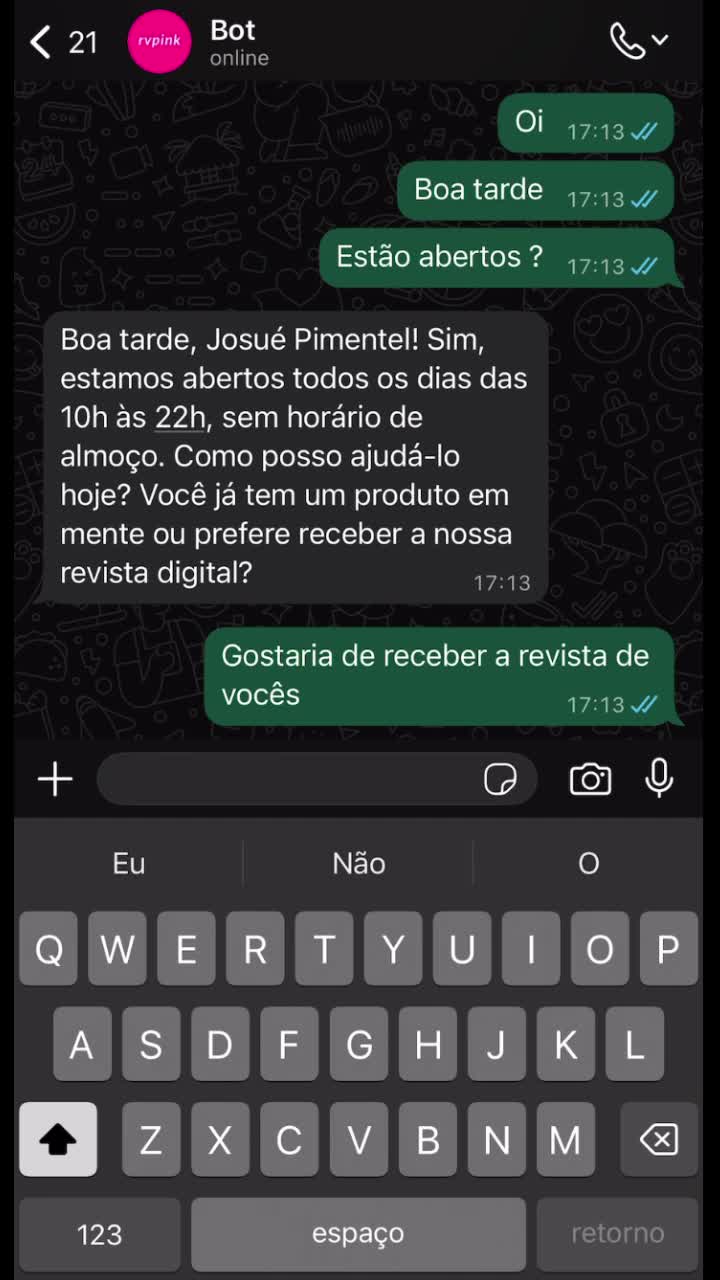Viewport: 720px width, 1280px height.
Task: Switch to the 123 numeric keyboard
Action: pos(99,1233)
